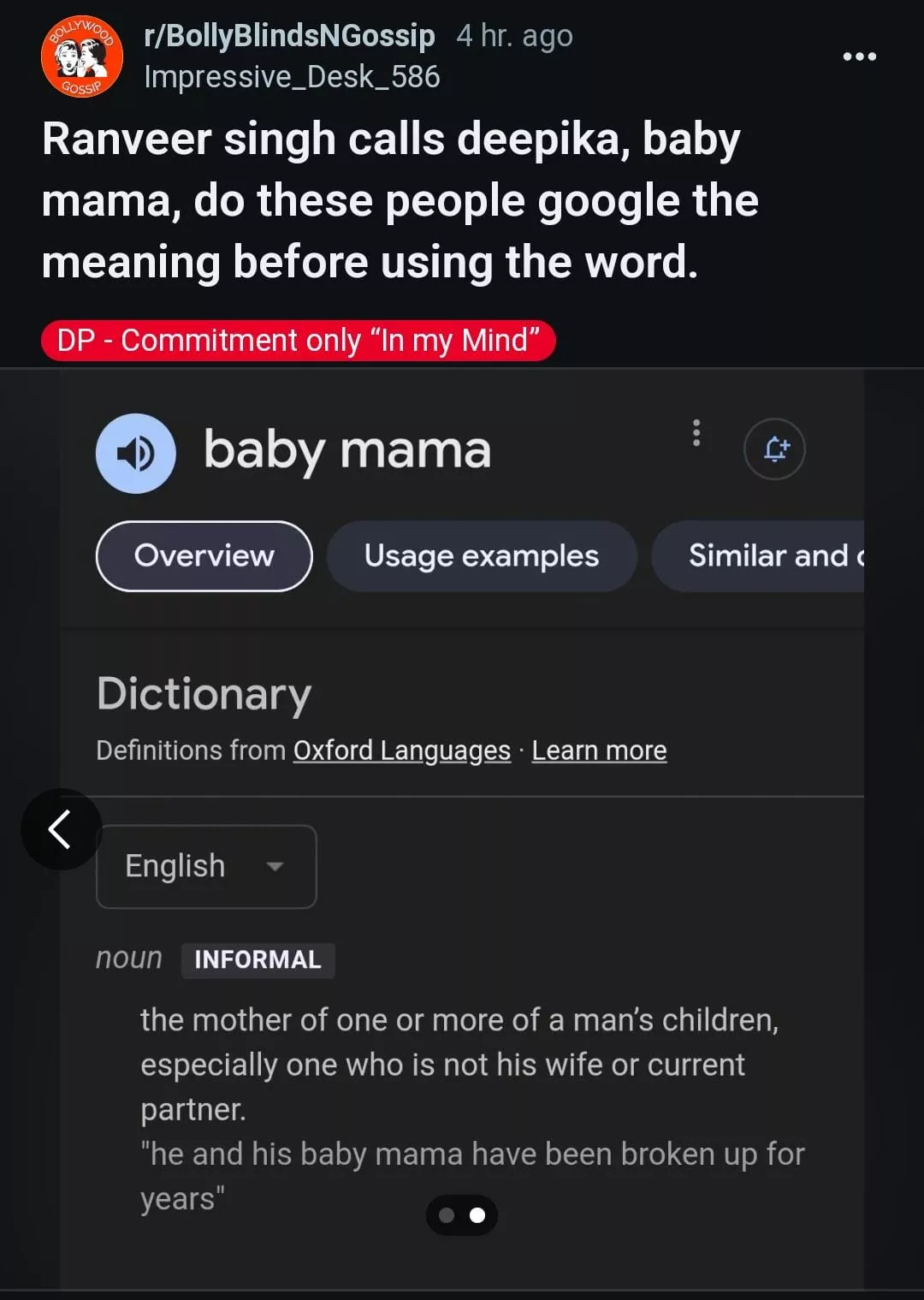Open the post overflow menu
The image size is (924, 1300).
(x=859, y=56)
